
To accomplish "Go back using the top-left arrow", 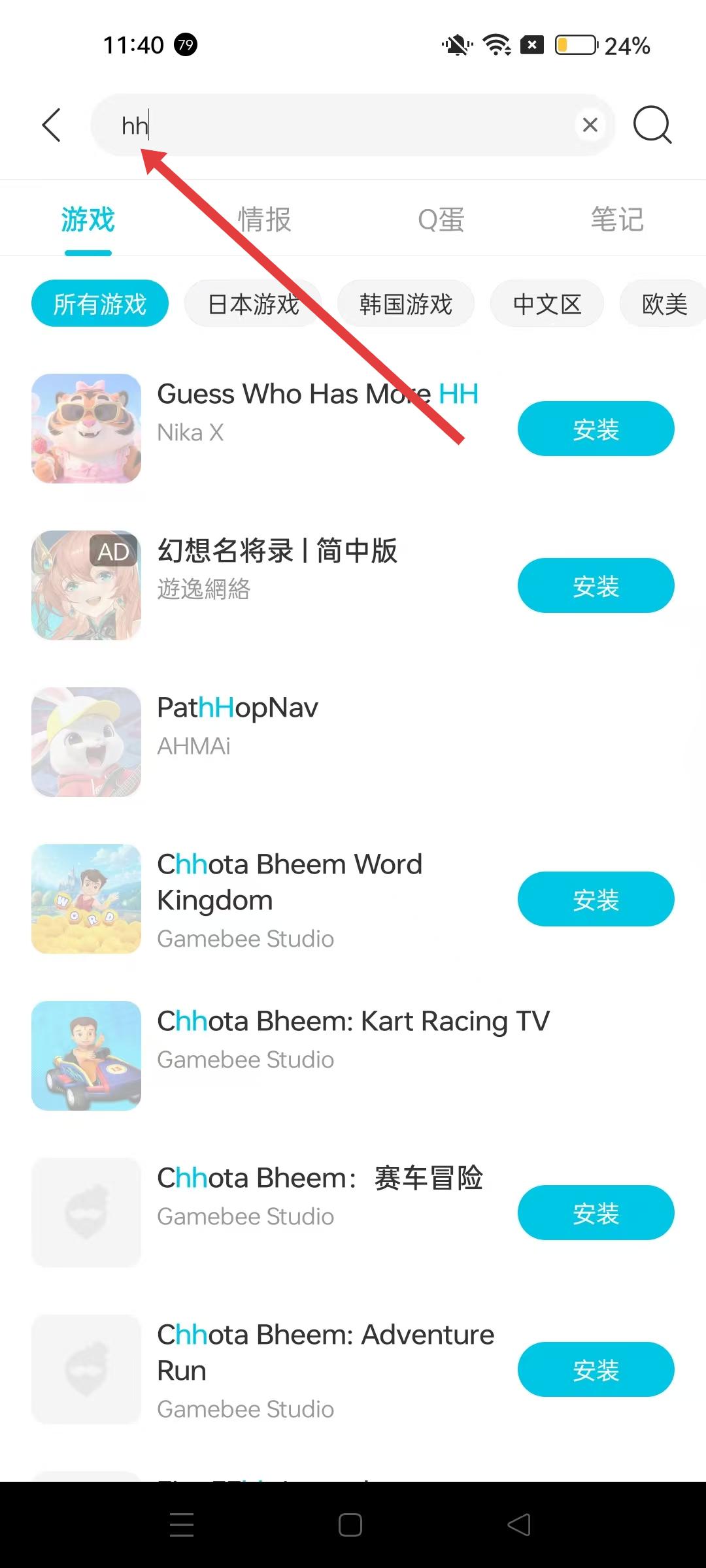I will pos(51,125).
